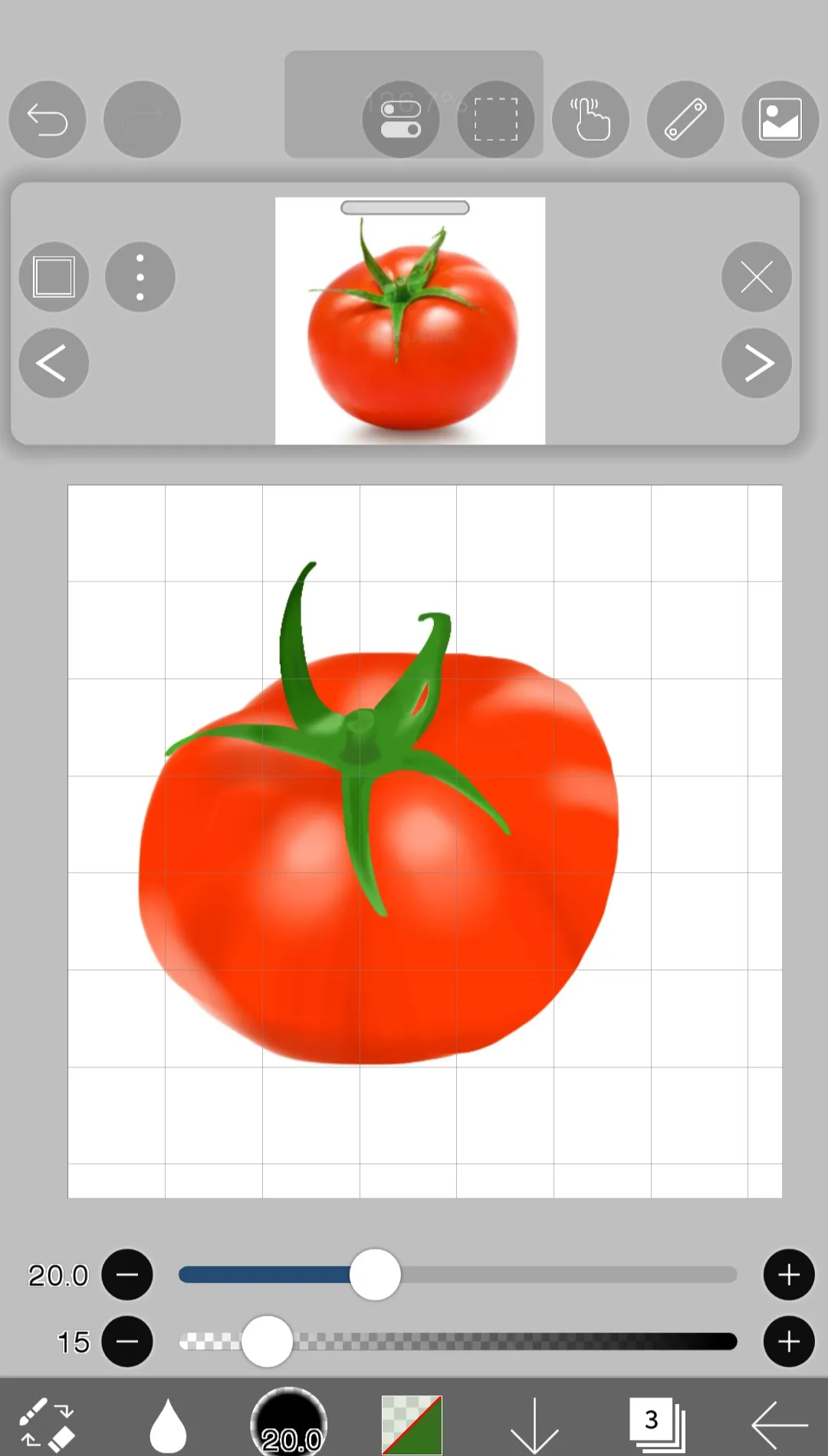828x1456 pixels.
Task: Decrease brush thickness with minus button
Action: (x=127, y=1275)
